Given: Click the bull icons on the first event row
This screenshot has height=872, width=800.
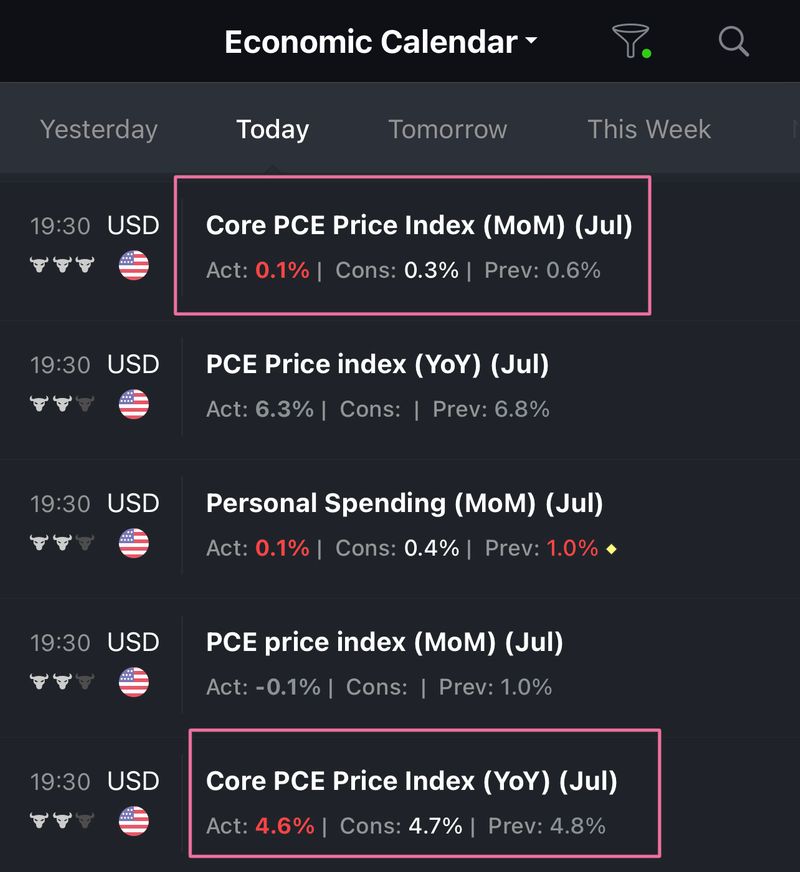Looking at the screenshot, I should pos(62,265).
